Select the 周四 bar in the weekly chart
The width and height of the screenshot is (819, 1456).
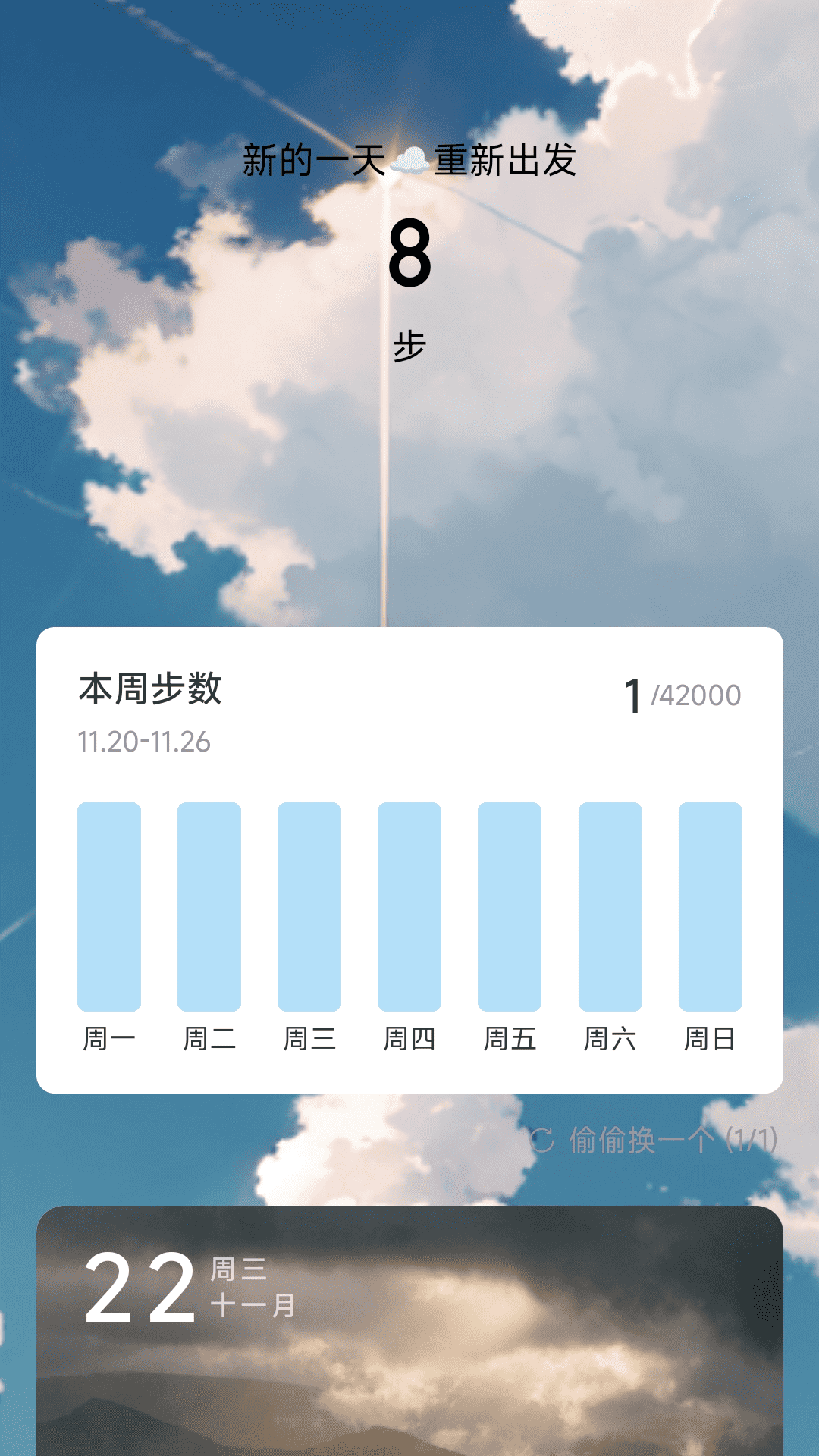[x=409, y=906]
